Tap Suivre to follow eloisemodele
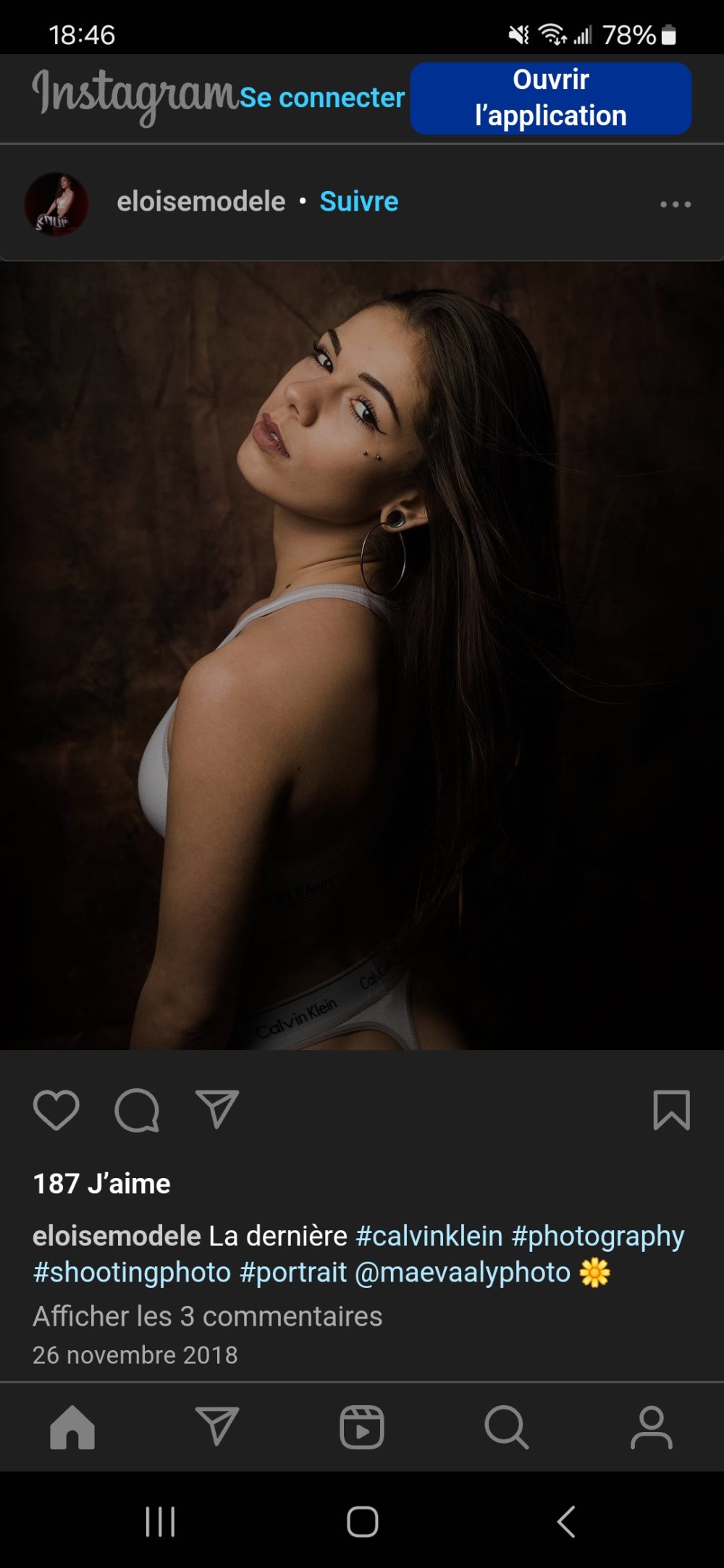Screen dimensions: 724x1568 (358, 201)
